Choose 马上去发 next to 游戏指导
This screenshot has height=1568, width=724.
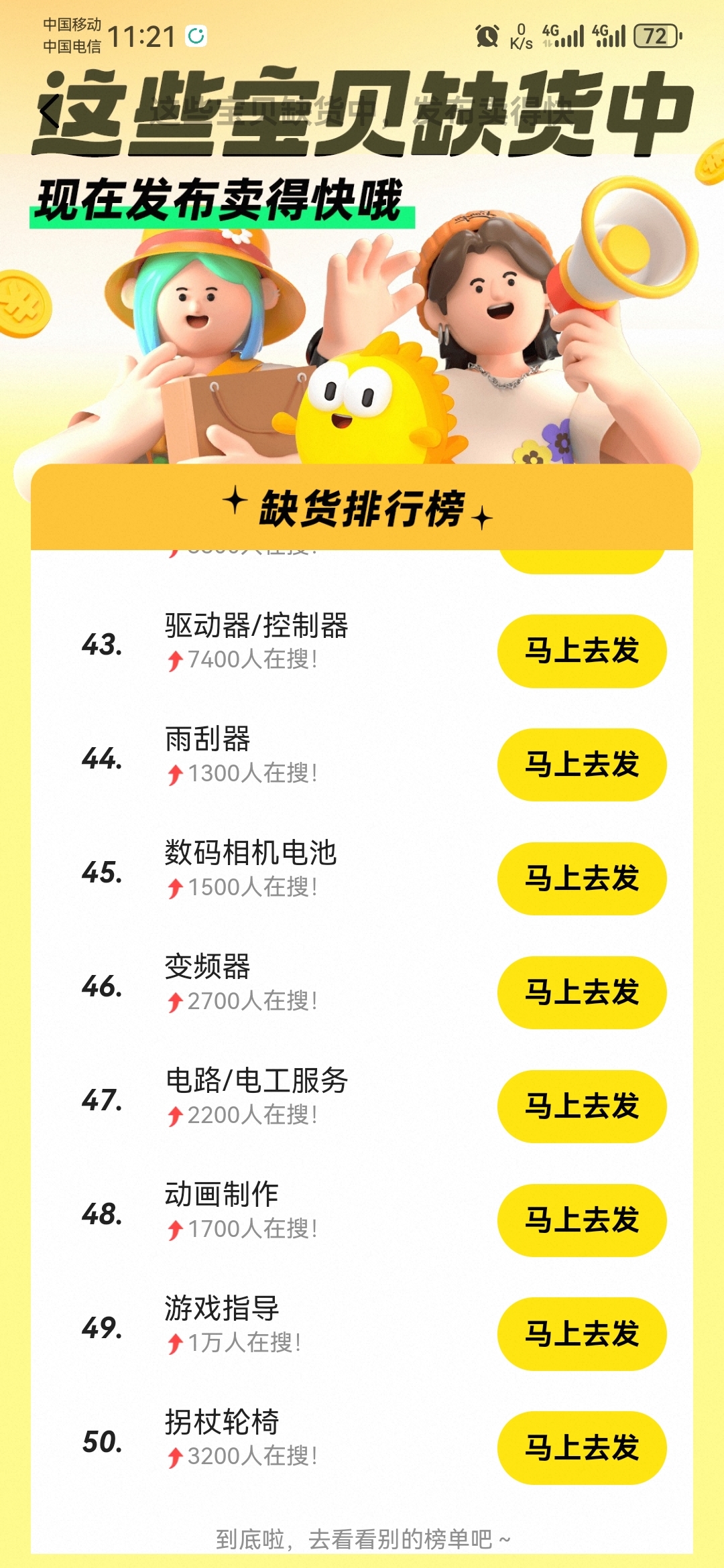tap(581, 1334)
